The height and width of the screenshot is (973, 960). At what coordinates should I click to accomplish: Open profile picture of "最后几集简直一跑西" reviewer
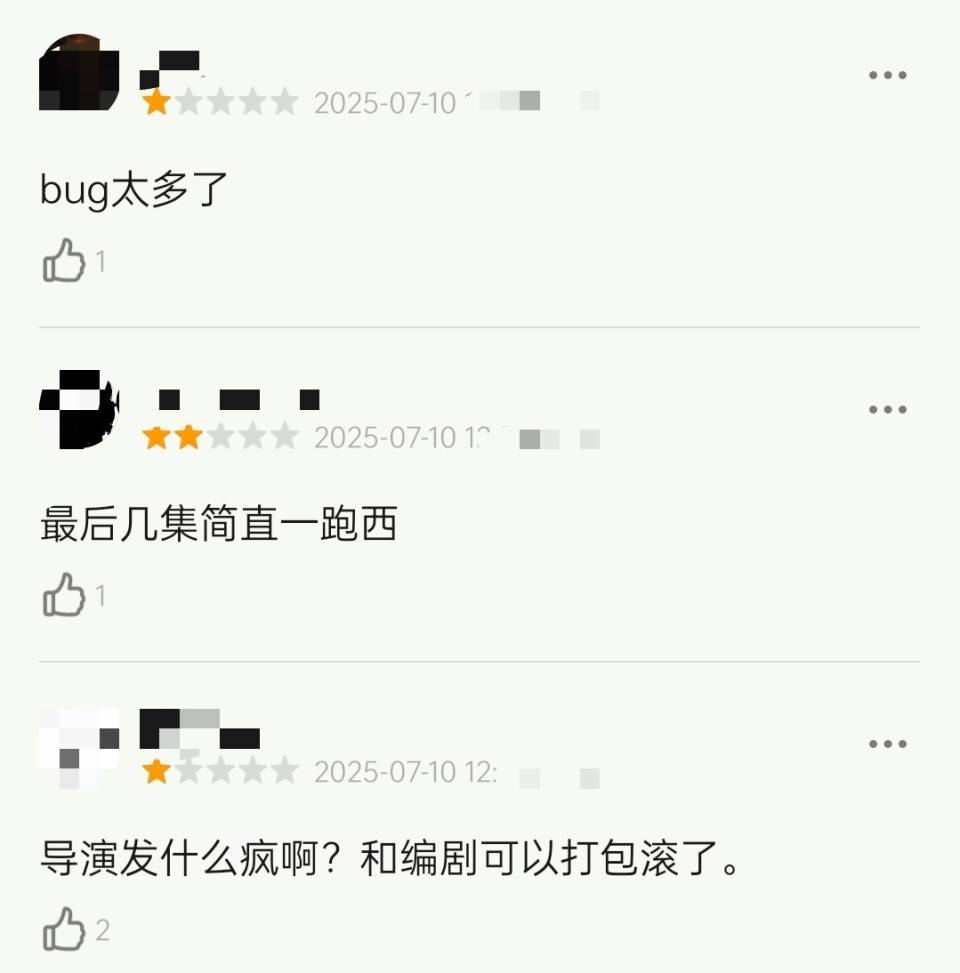(x=79, y=408)
